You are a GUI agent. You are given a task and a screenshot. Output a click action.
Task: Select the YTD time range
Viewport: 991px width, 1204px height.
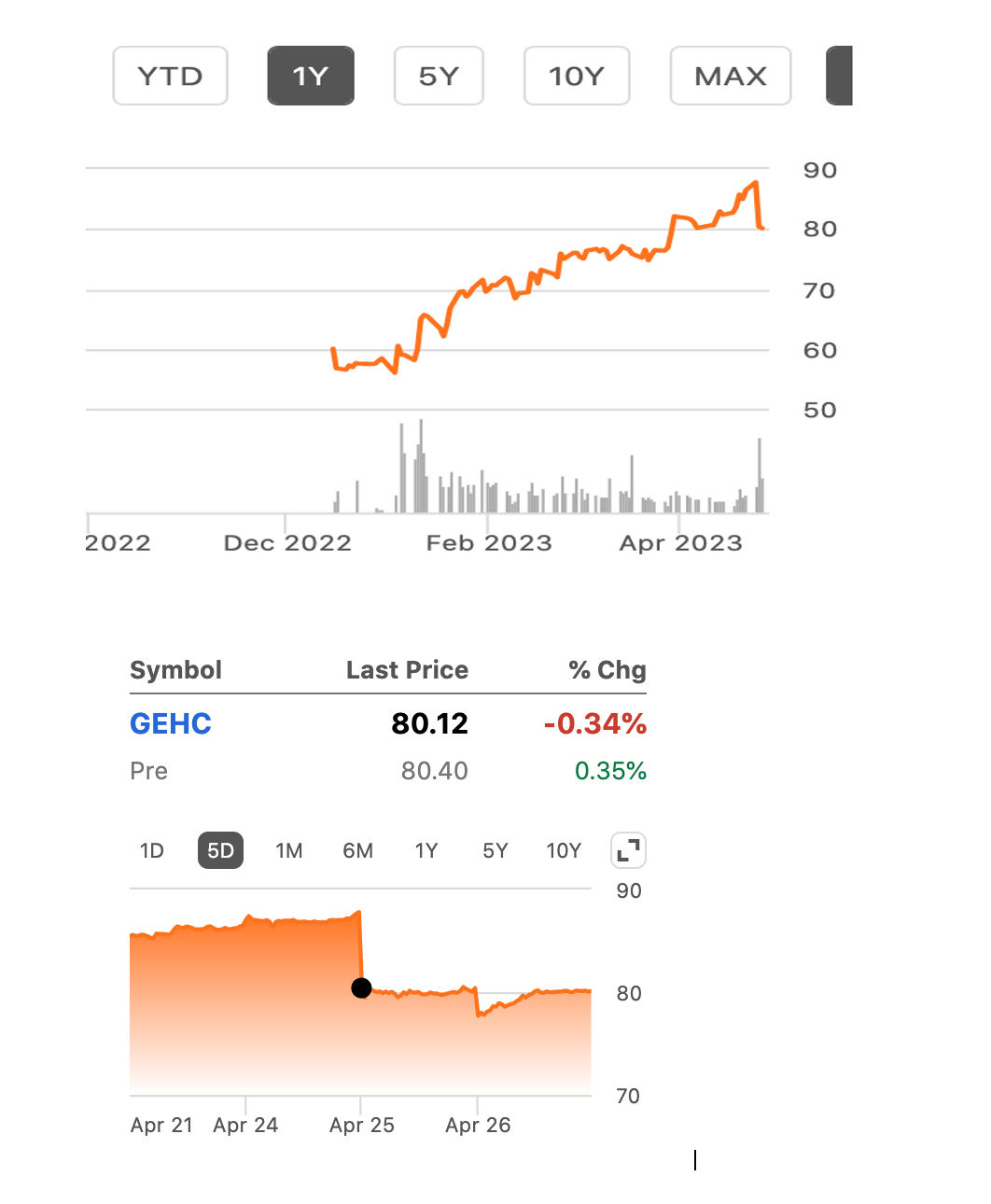coord(170,76)
